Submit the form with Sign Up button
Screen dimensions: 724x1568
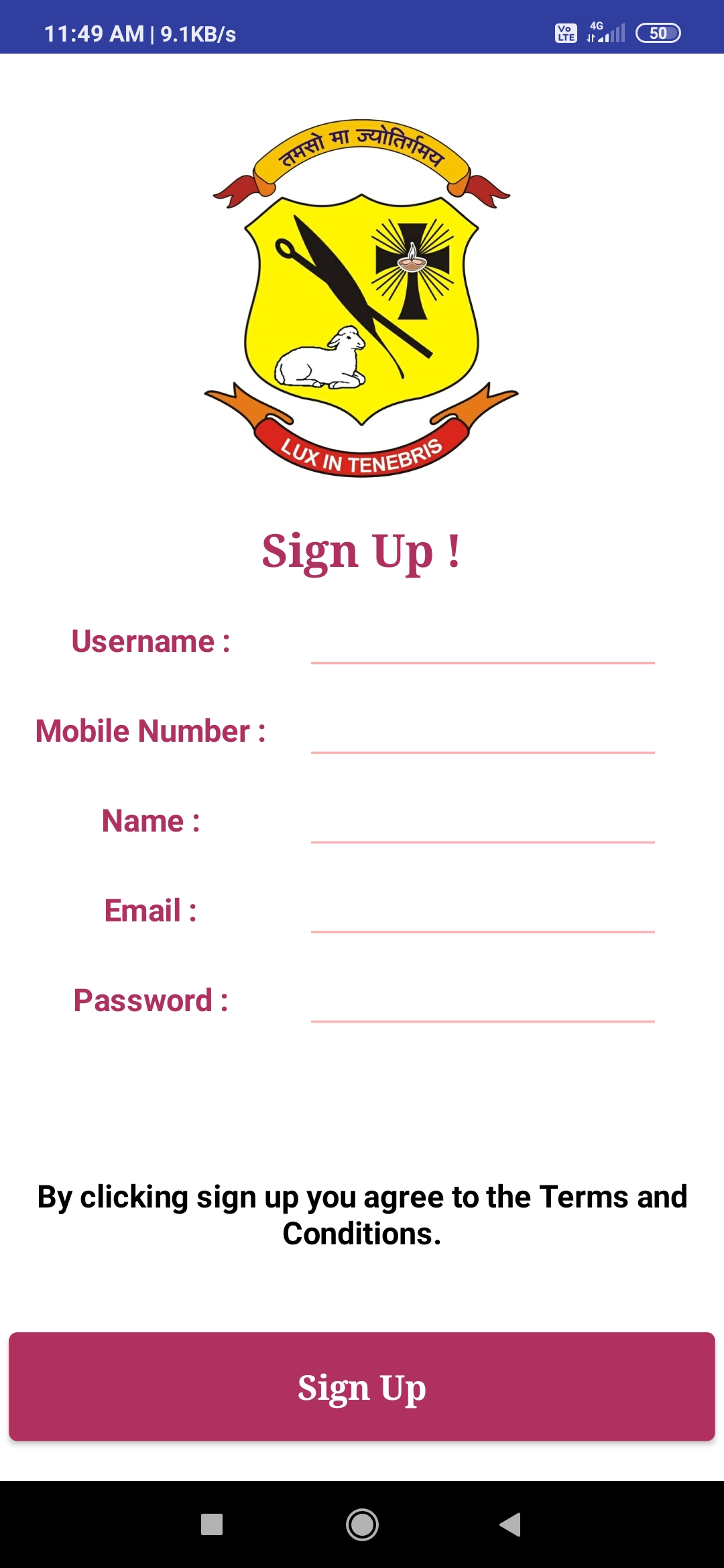[x=362, y=1386]
